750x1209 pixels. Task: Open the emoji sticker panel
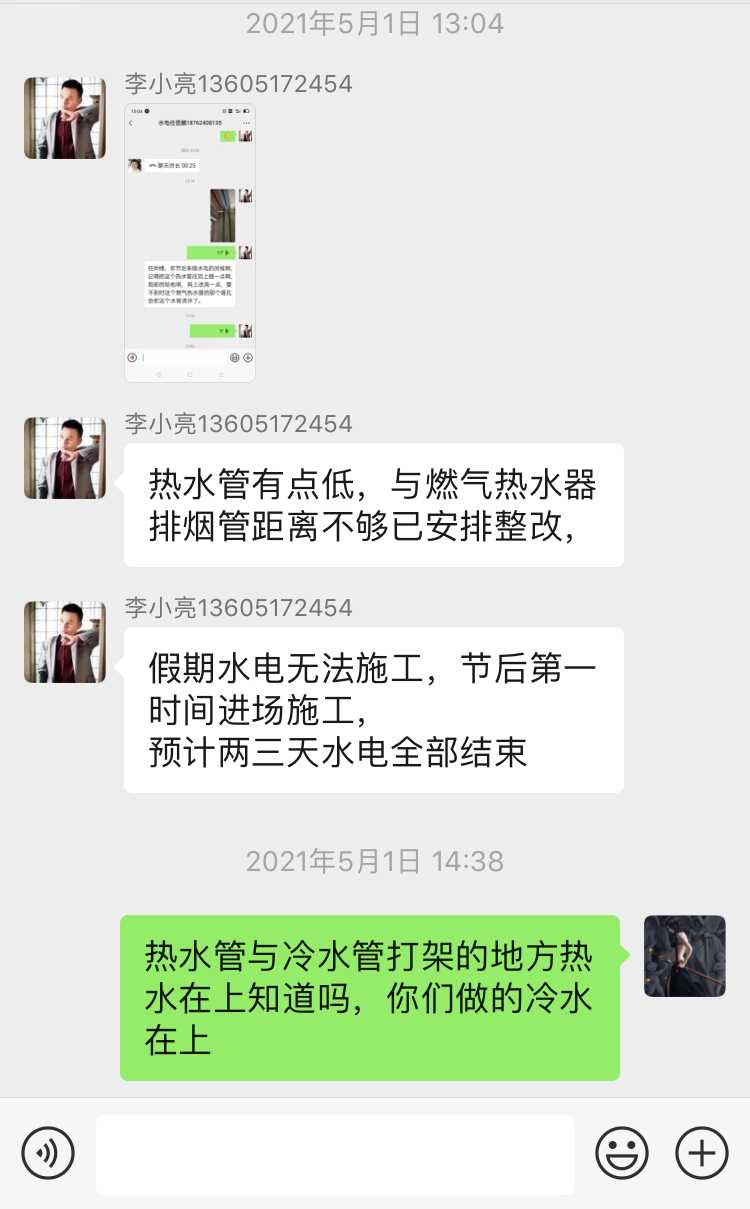[x=622, y=1153]
